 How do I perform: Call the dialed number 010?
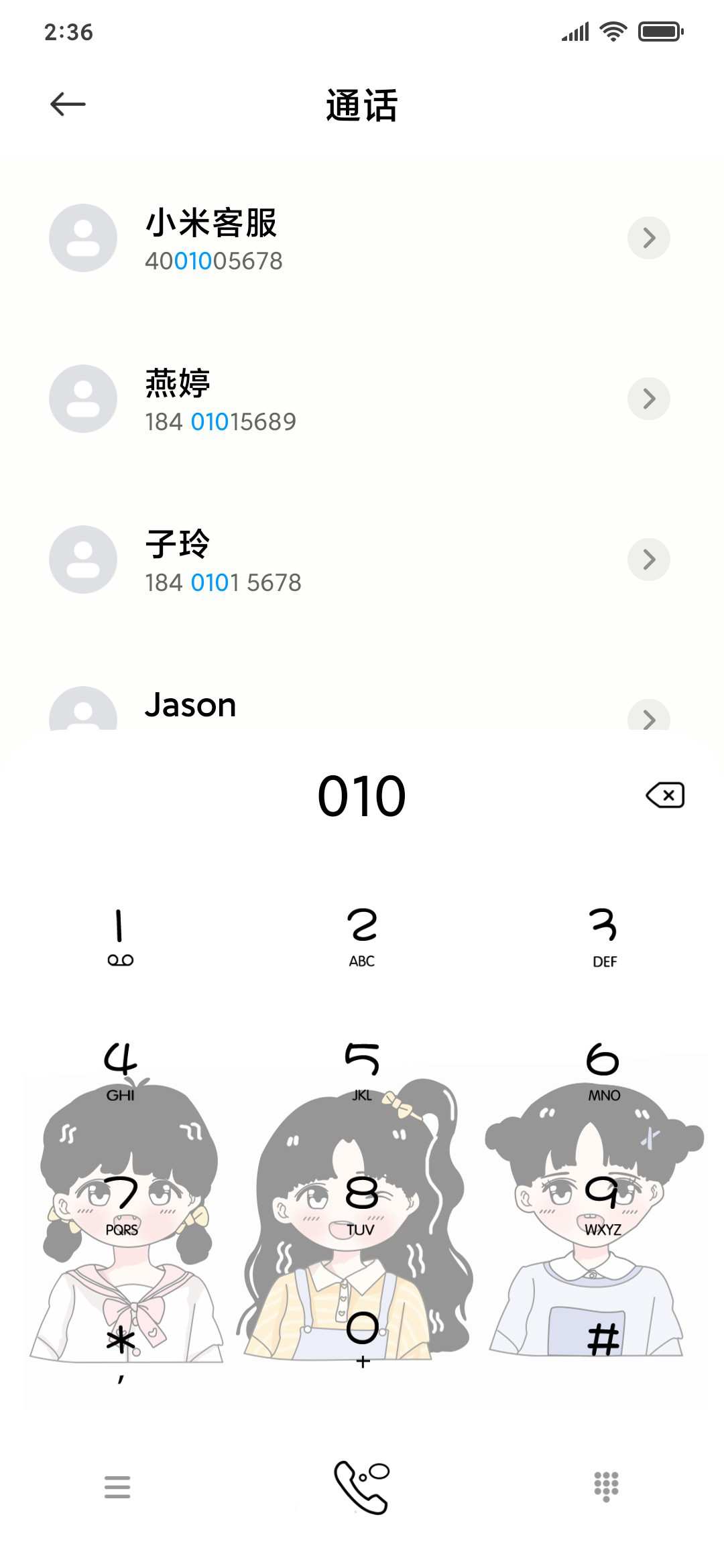362,1487
